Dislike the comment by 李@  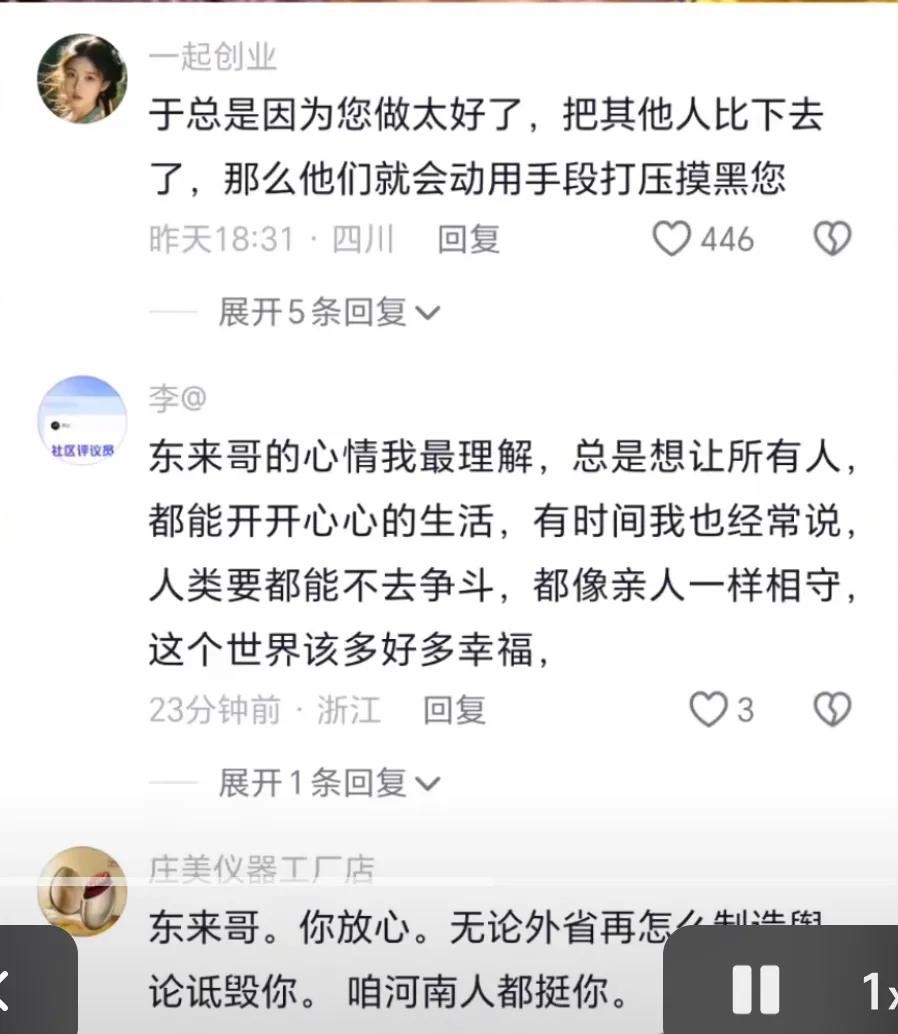click(x=831, y=710)
